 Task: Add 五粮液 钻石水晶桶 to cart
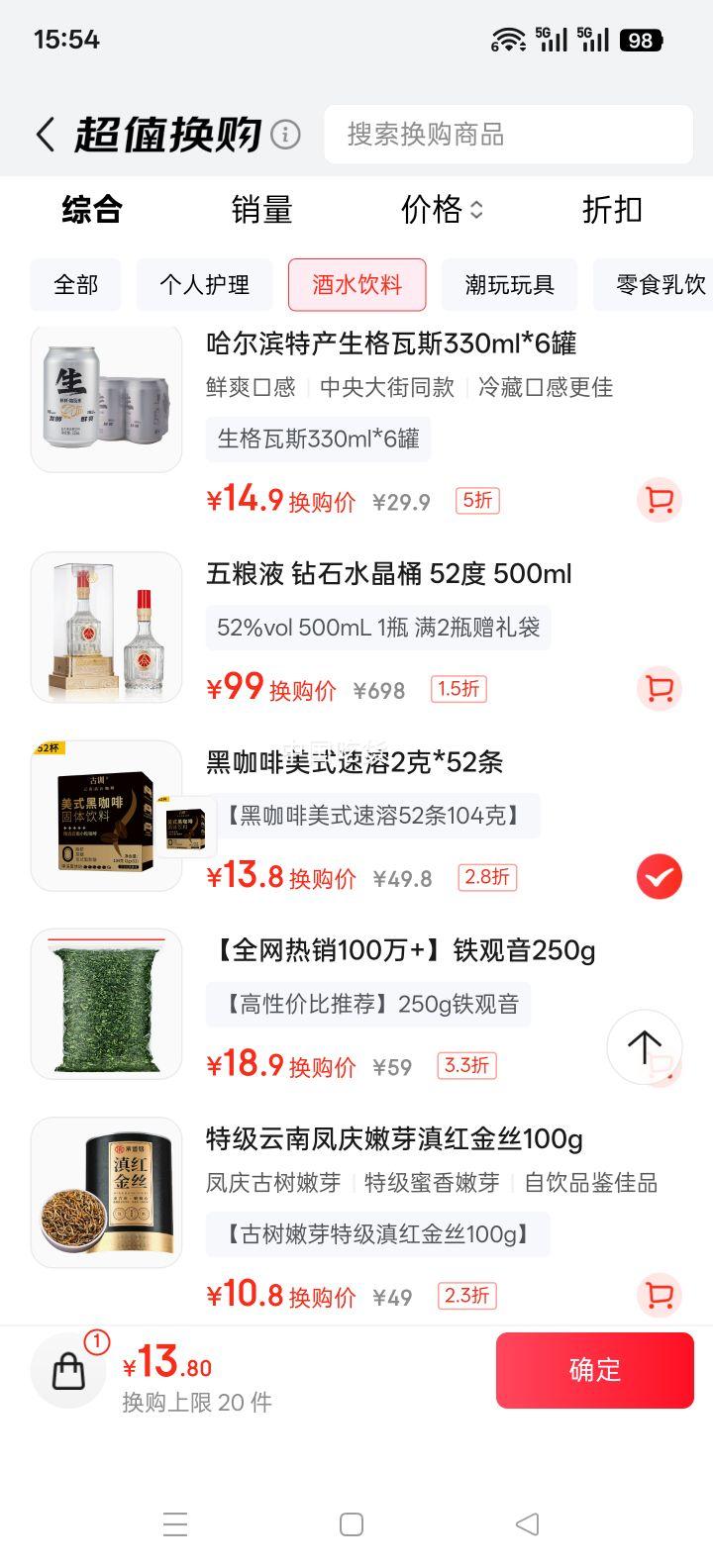pyautogui.click(x=659, y=689)
